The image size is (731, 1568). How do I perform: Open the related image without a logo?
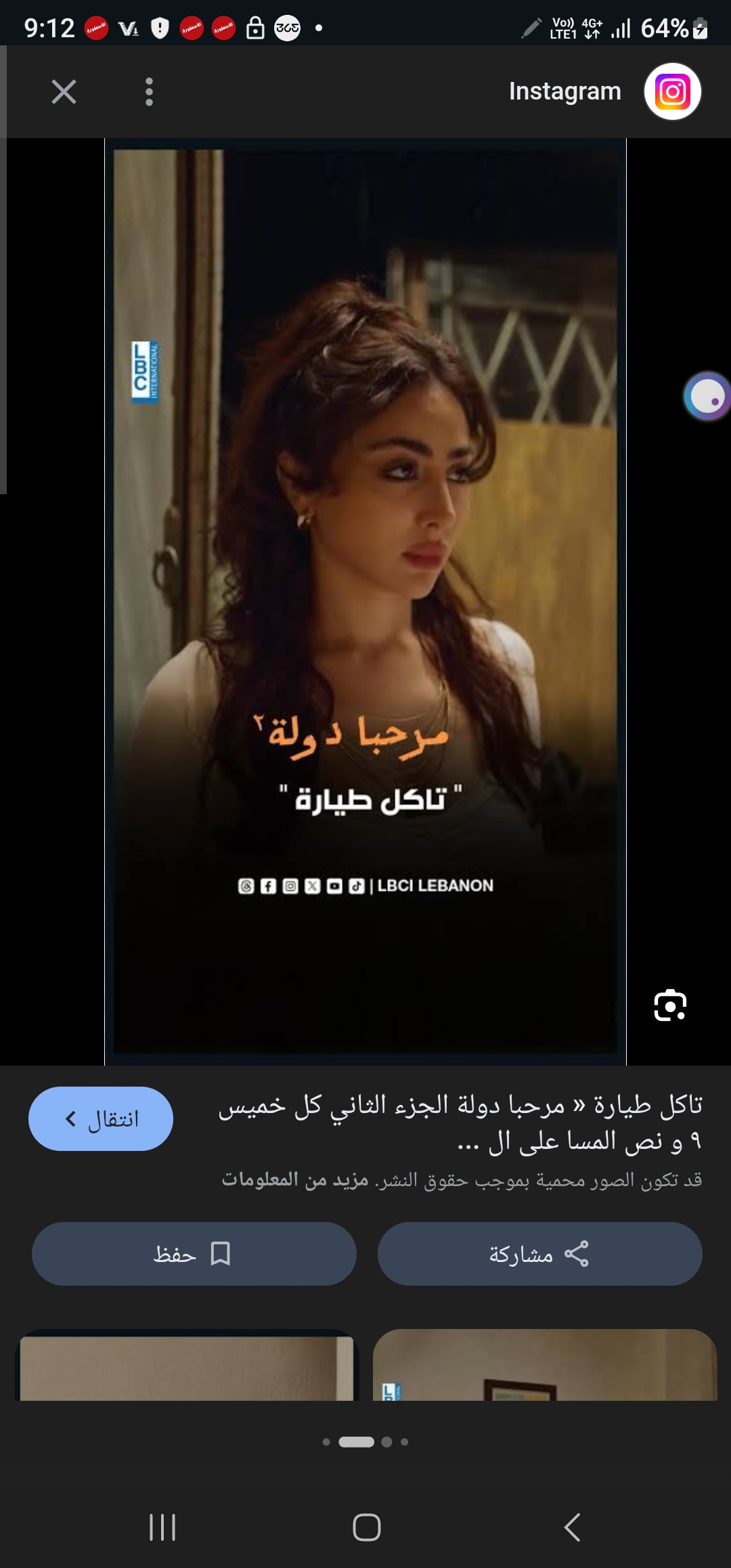[x=187, y=1365]
